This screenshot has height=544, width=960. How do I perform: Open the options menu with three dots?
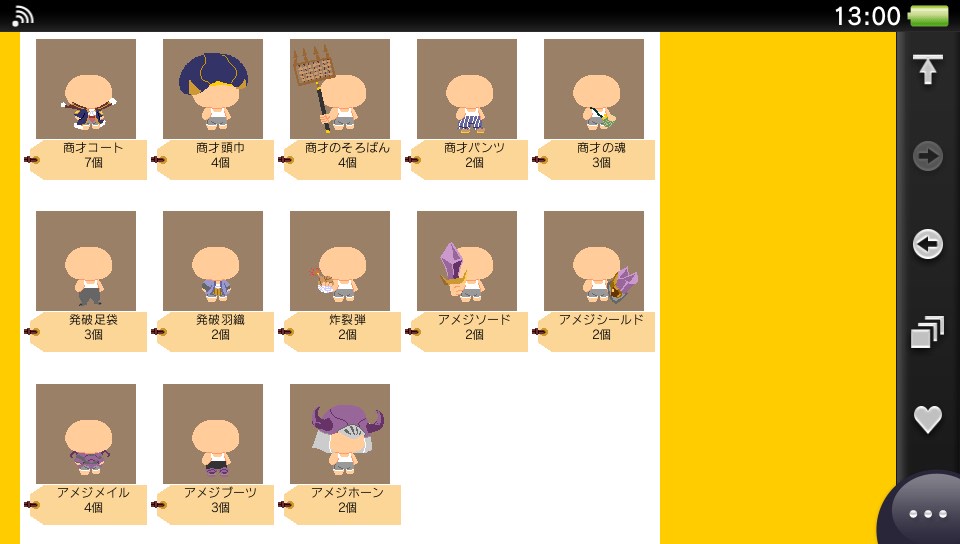927,513
